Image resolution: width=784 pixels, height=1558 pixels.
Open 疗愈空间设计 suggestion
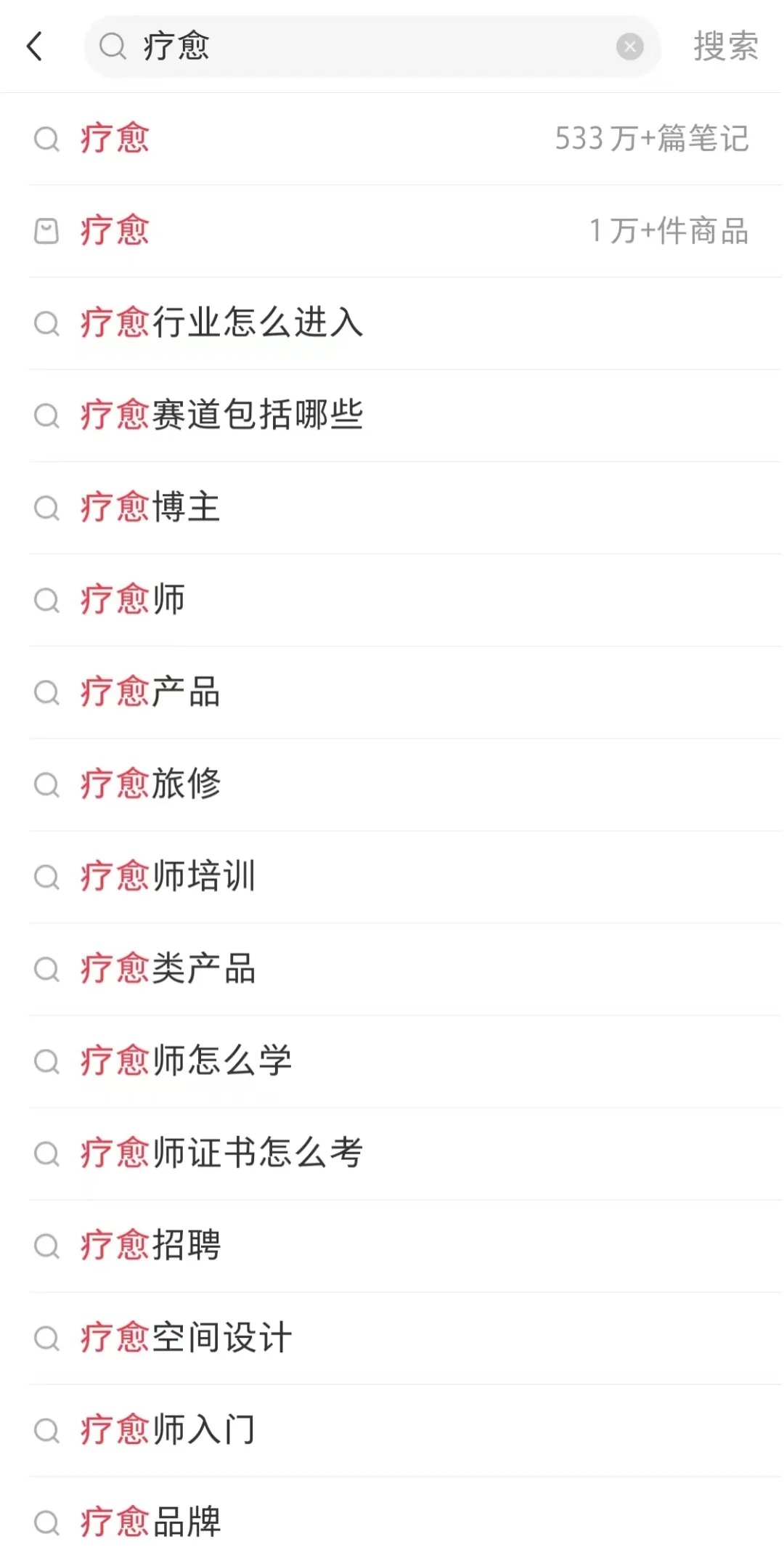186,1338
